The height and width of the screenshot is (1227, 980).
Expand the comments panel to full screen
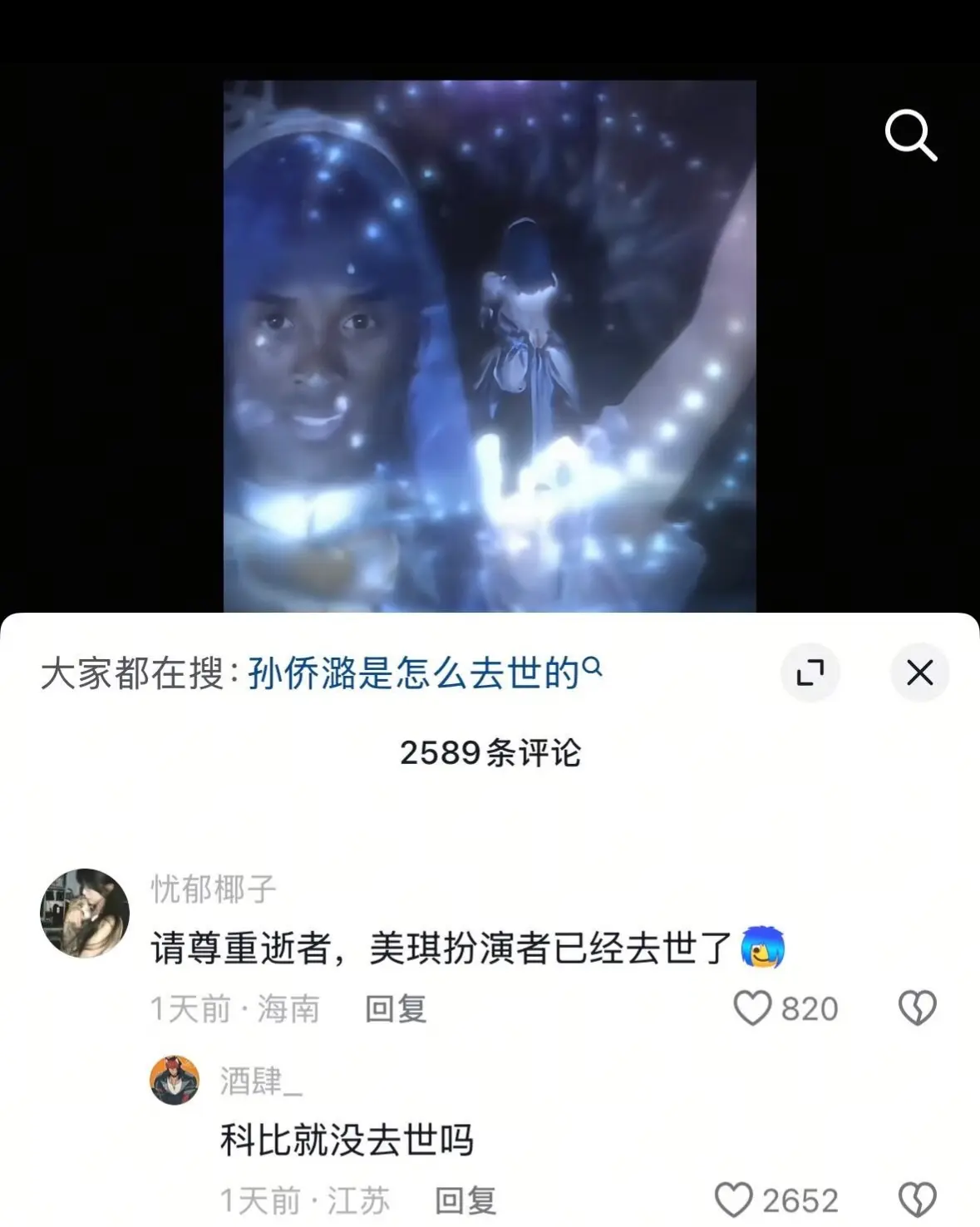click(x=810, y=673)
